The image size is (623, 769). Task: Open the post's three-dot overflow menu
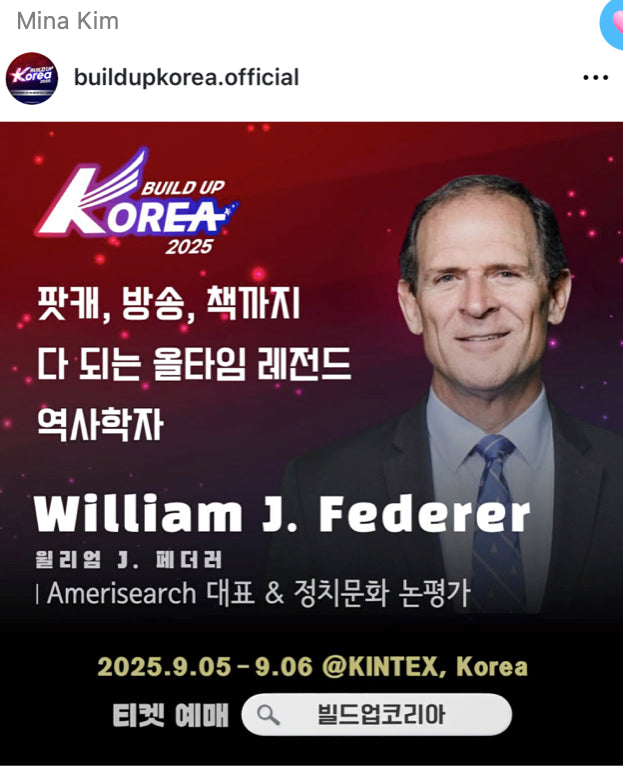(595, 78)
